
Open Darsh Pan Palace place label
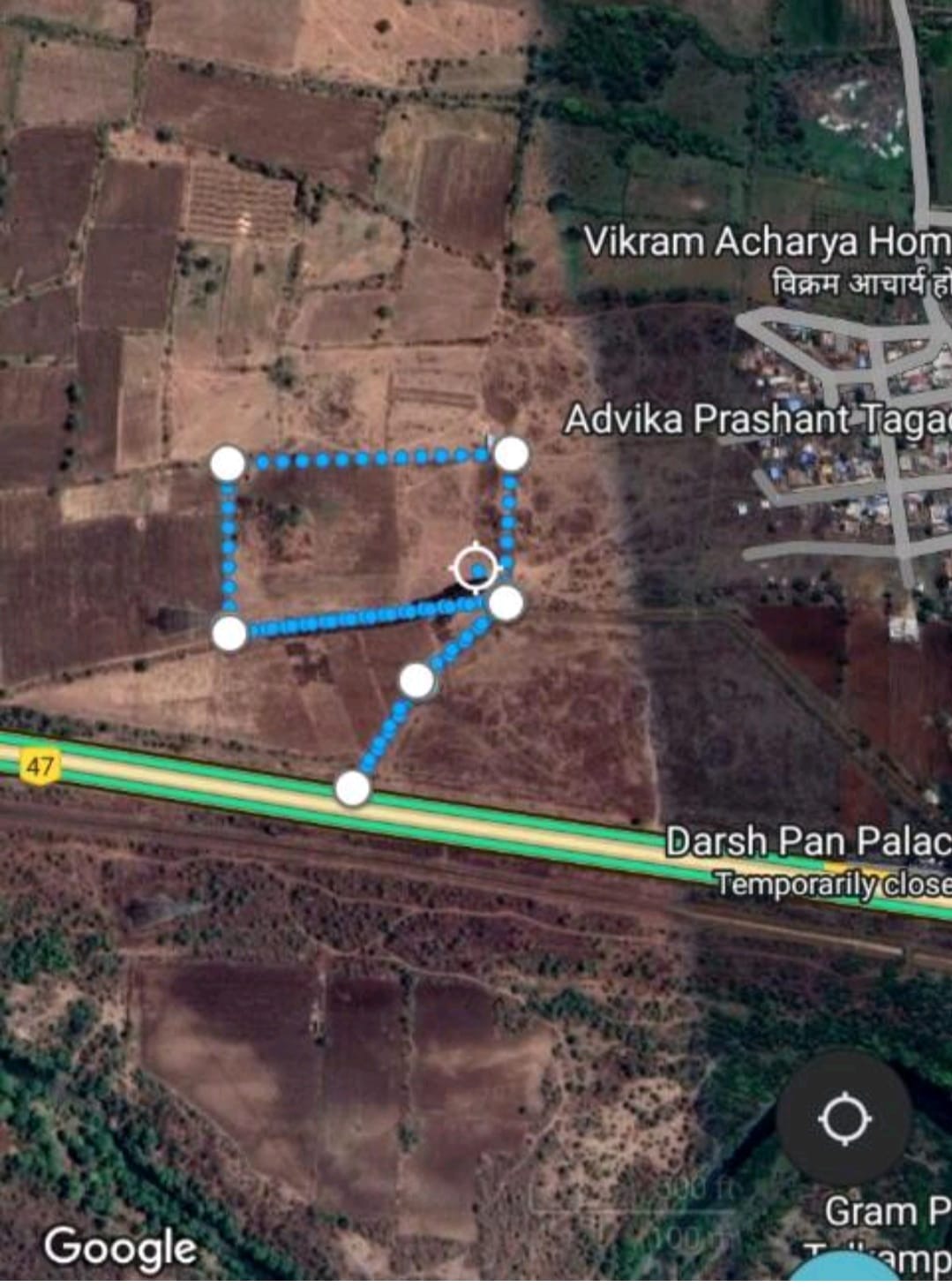tap(806, 842)
